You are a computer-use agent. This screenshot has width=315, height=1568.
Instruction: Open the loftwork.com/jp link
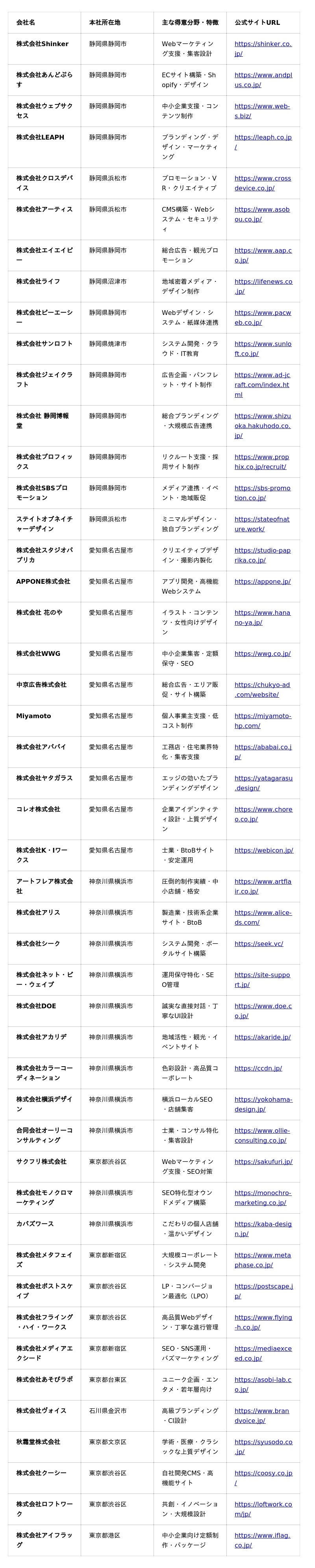click(x=263, y=1508)
